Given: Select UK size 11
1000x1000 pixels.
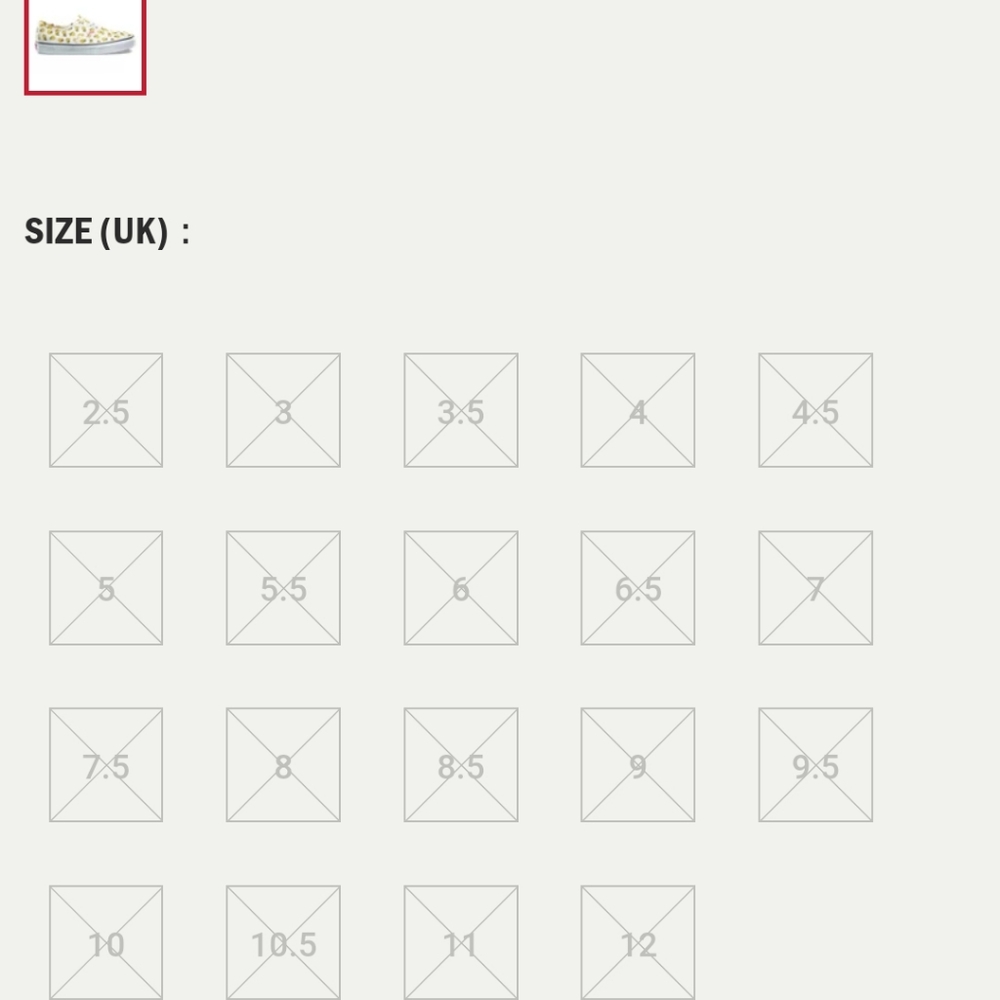Looking at the screenshot, I should pos(461,942).
